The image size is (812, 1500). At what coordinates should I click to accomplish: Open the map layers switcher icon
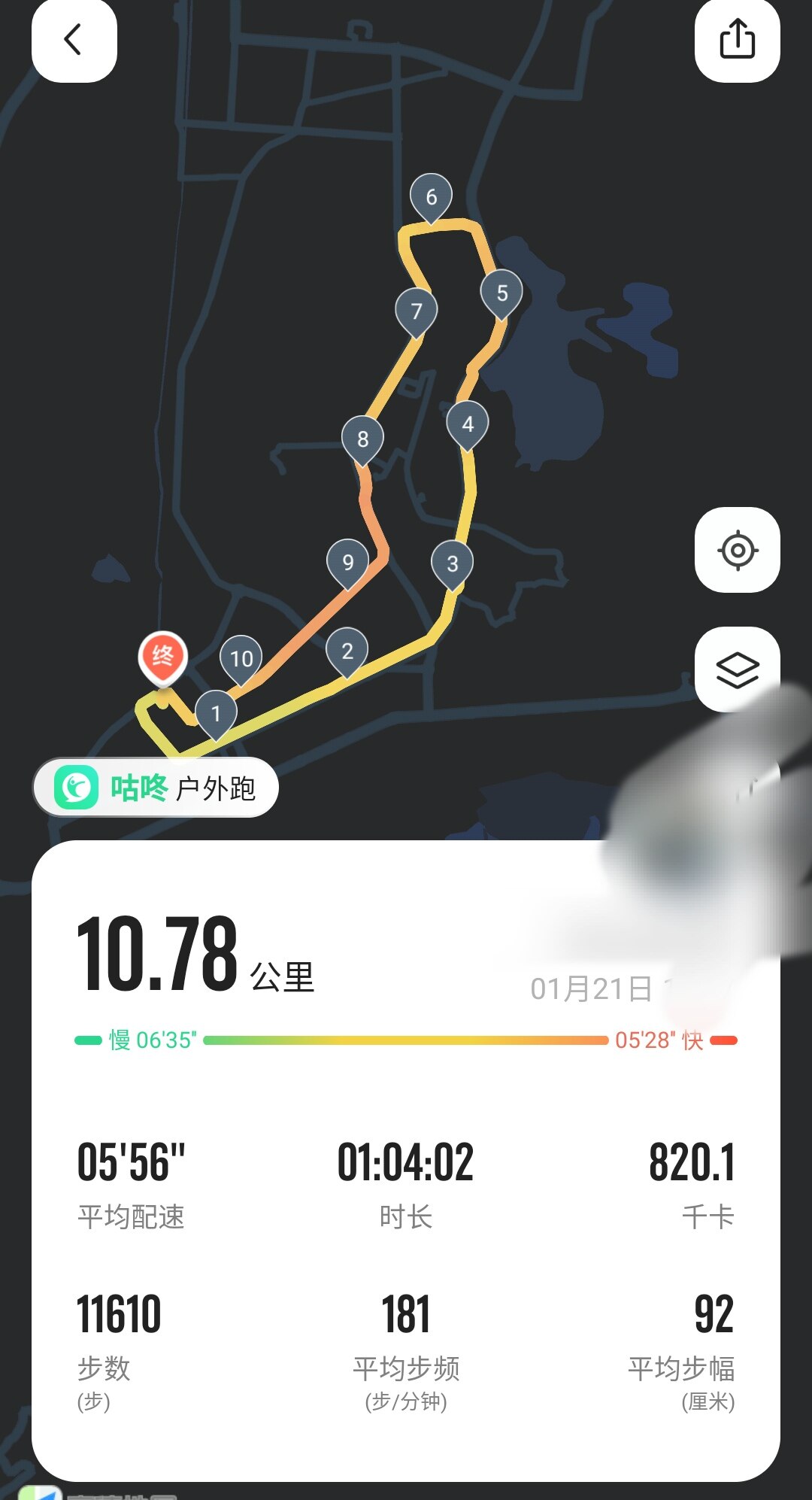point(738,666)
